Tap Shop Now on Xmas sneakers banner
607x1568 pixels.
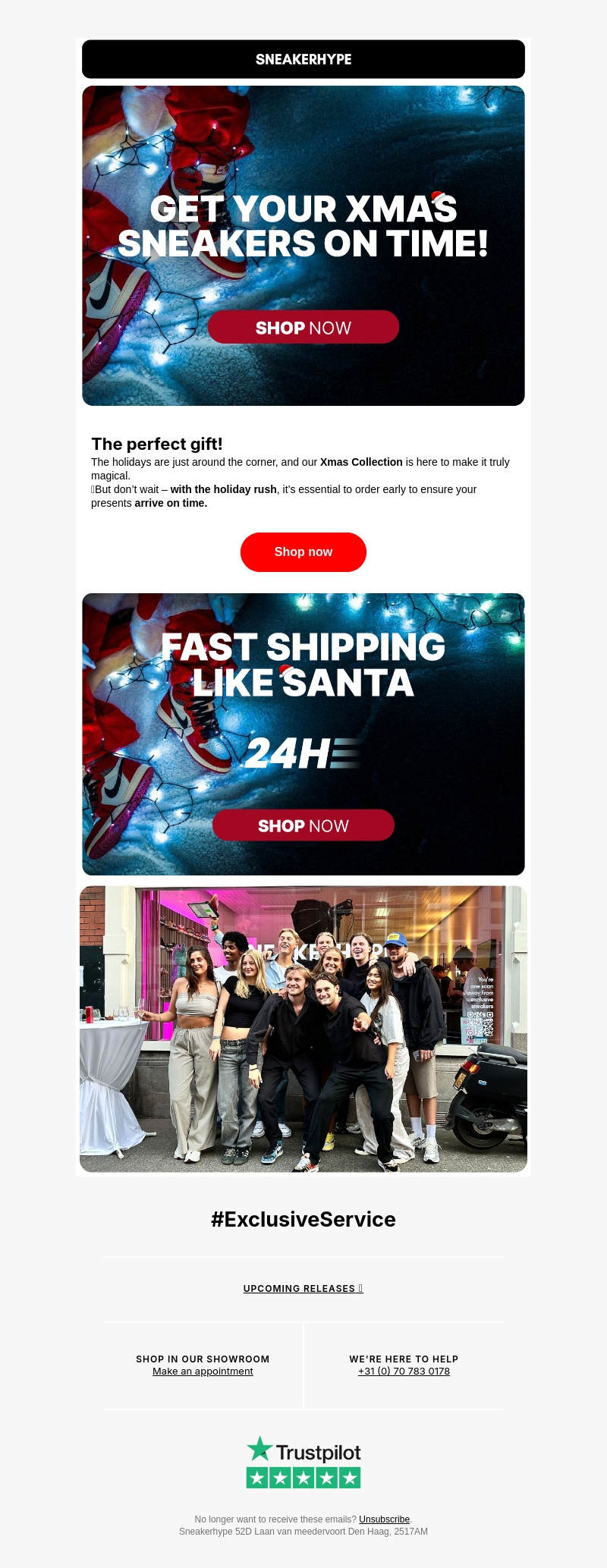pyautogui.click(x=303, y=328)
